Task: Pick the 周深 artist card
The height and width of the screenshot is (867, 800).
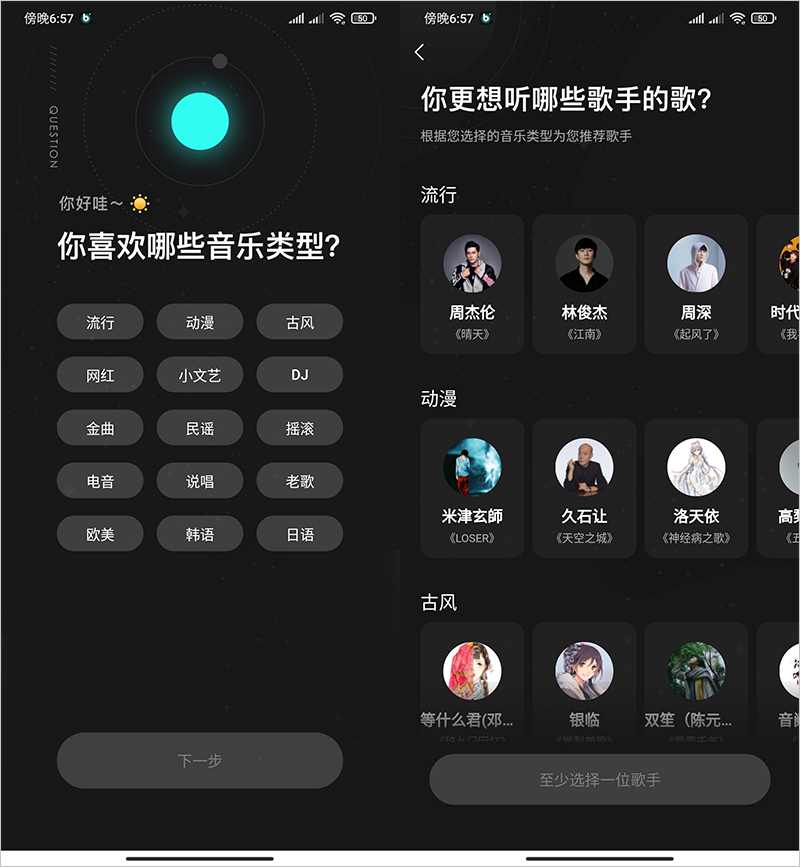Action: click(x=696, y=284)
